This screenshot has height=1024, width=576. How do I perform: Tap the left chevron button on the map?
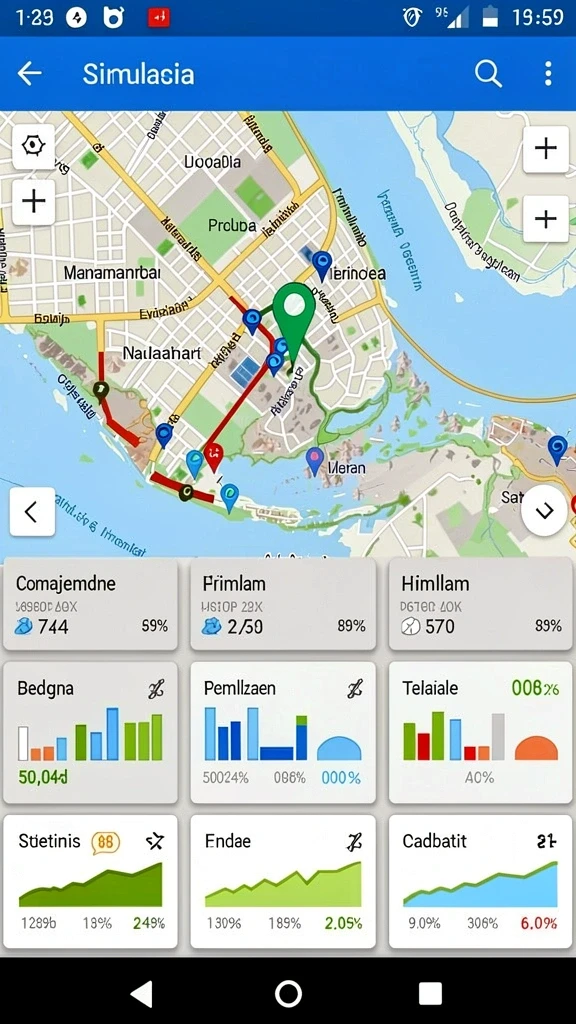(x=32, y=511)
